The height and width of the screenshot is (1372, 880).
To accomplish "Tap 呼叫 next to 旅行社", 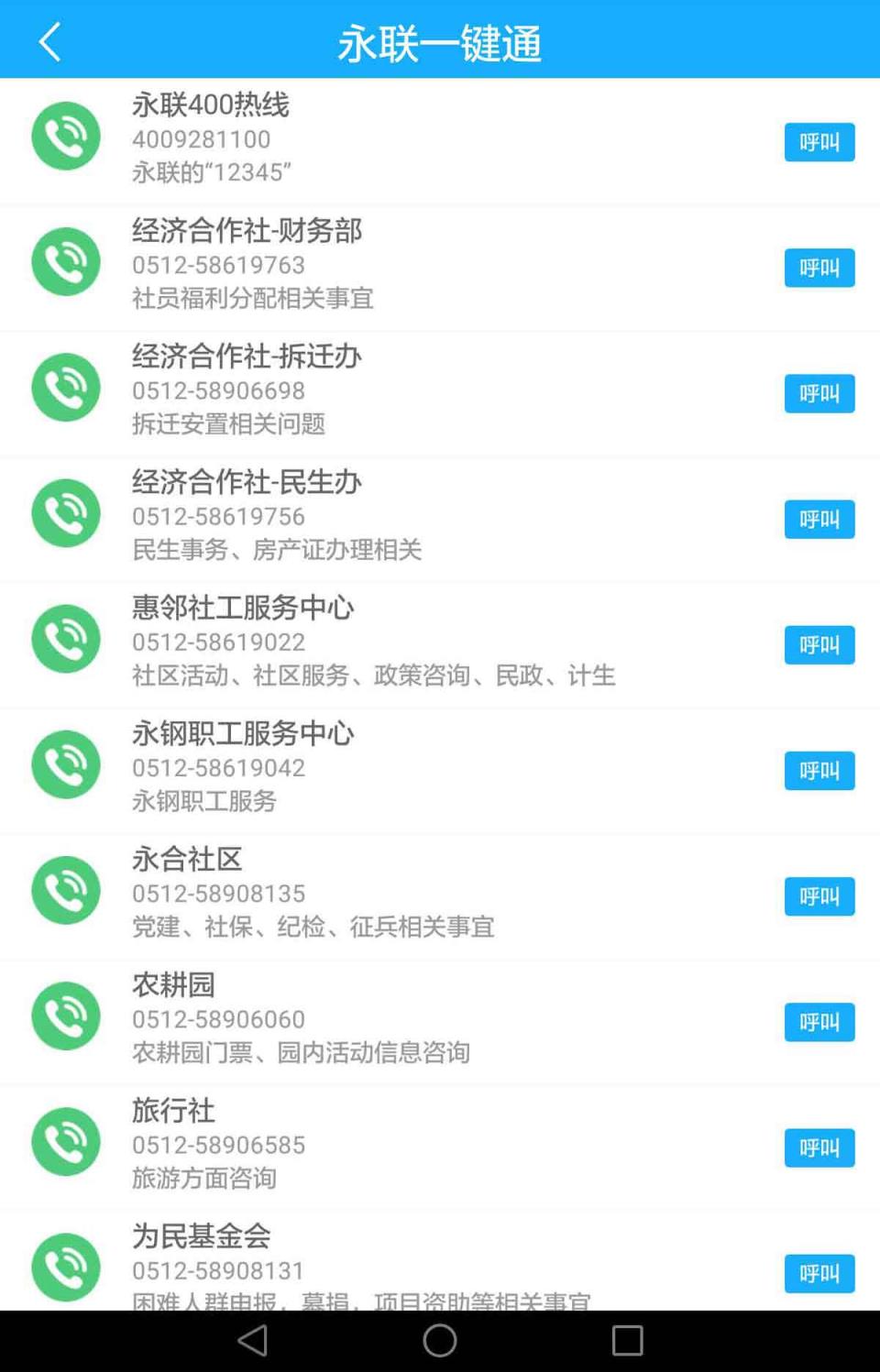I will point(819,1147).
